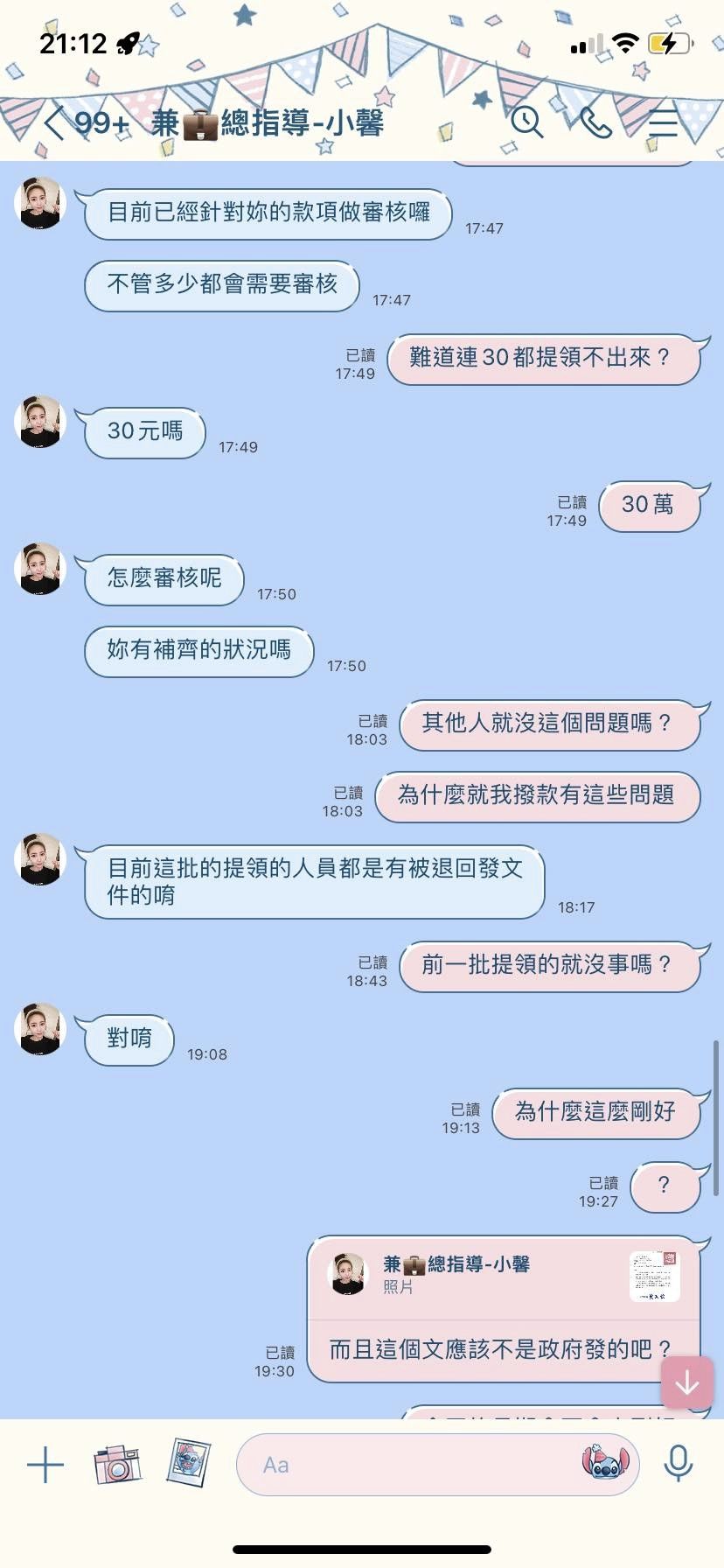Open the camera to take a photo
Viewport: 724px width, 1568px height.
117,1464
